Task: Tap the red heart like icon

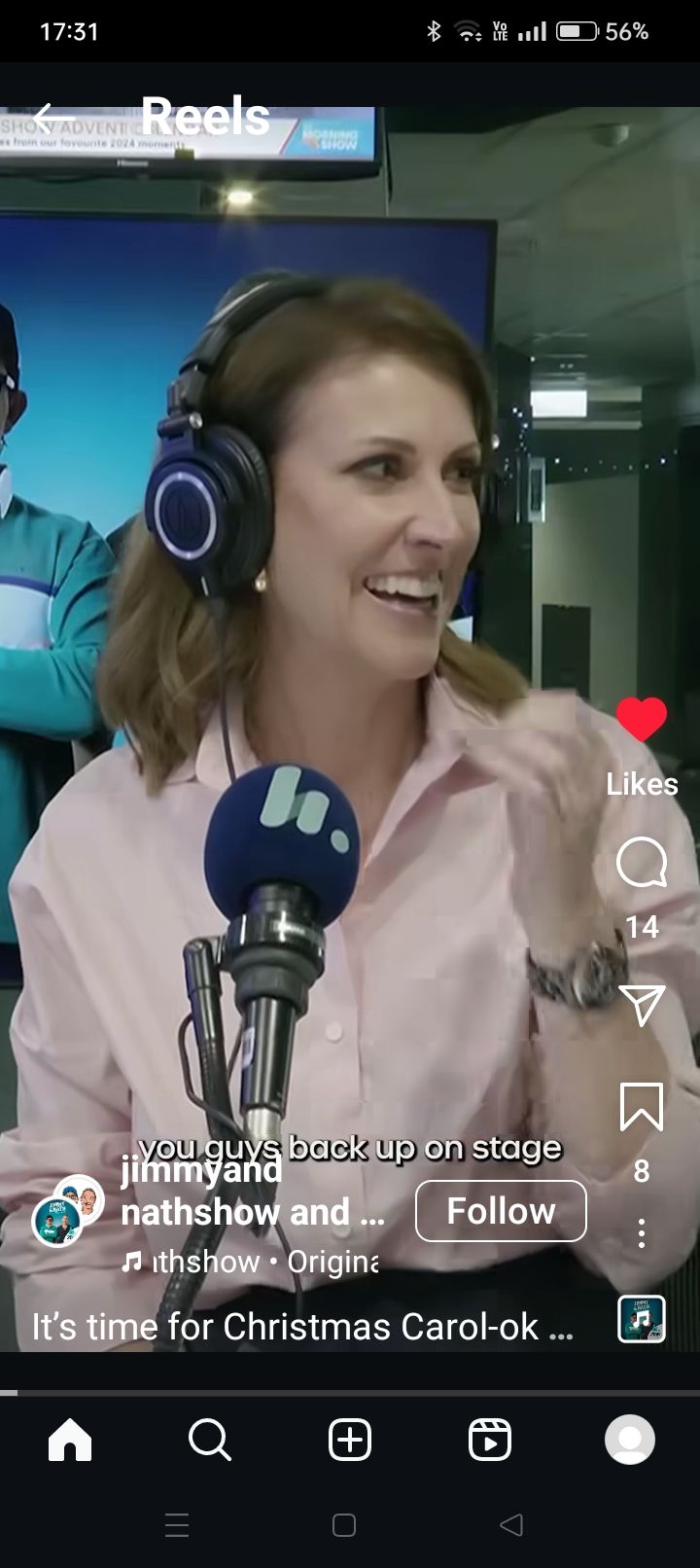Action: pos(642,720)
